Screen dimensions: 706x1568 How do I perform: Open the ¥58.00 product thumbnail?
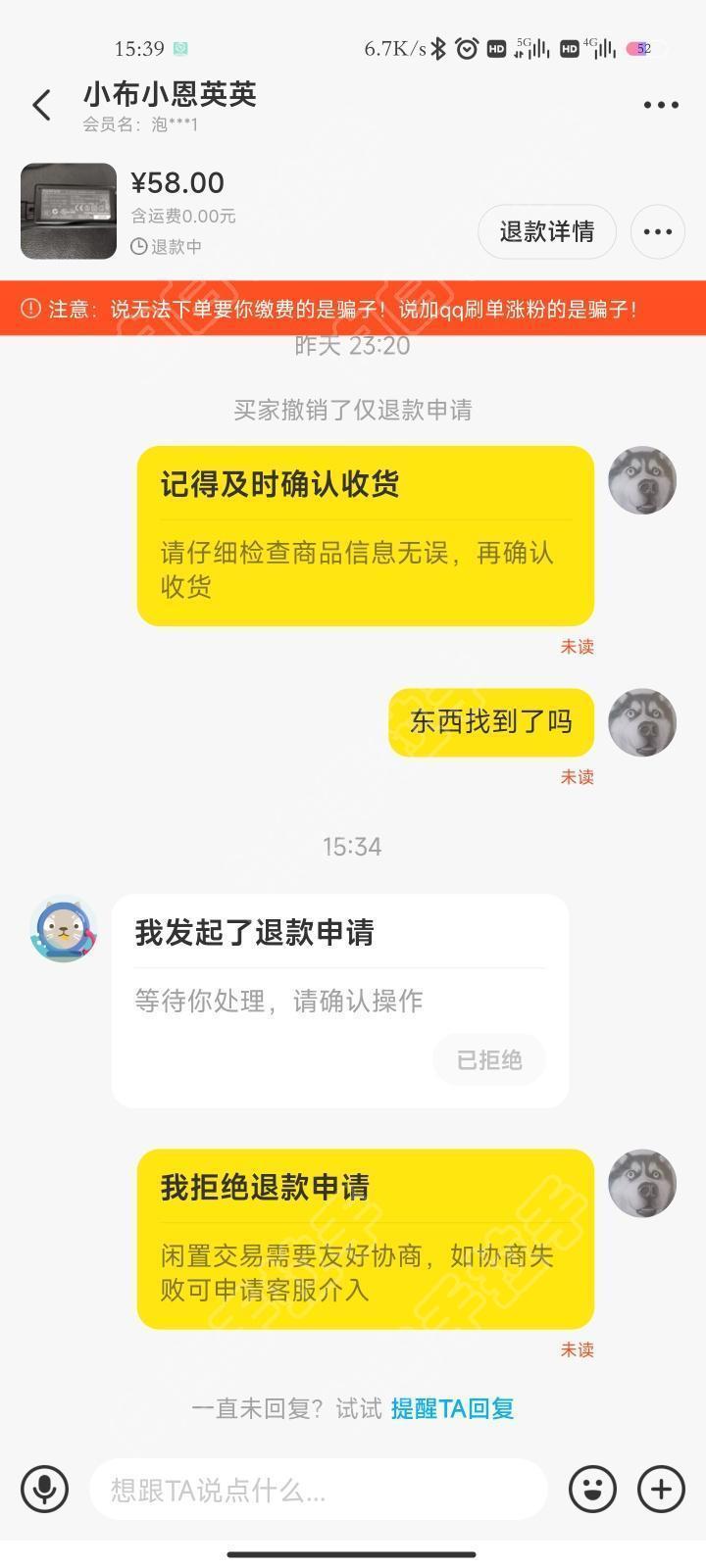coord(69,211)
